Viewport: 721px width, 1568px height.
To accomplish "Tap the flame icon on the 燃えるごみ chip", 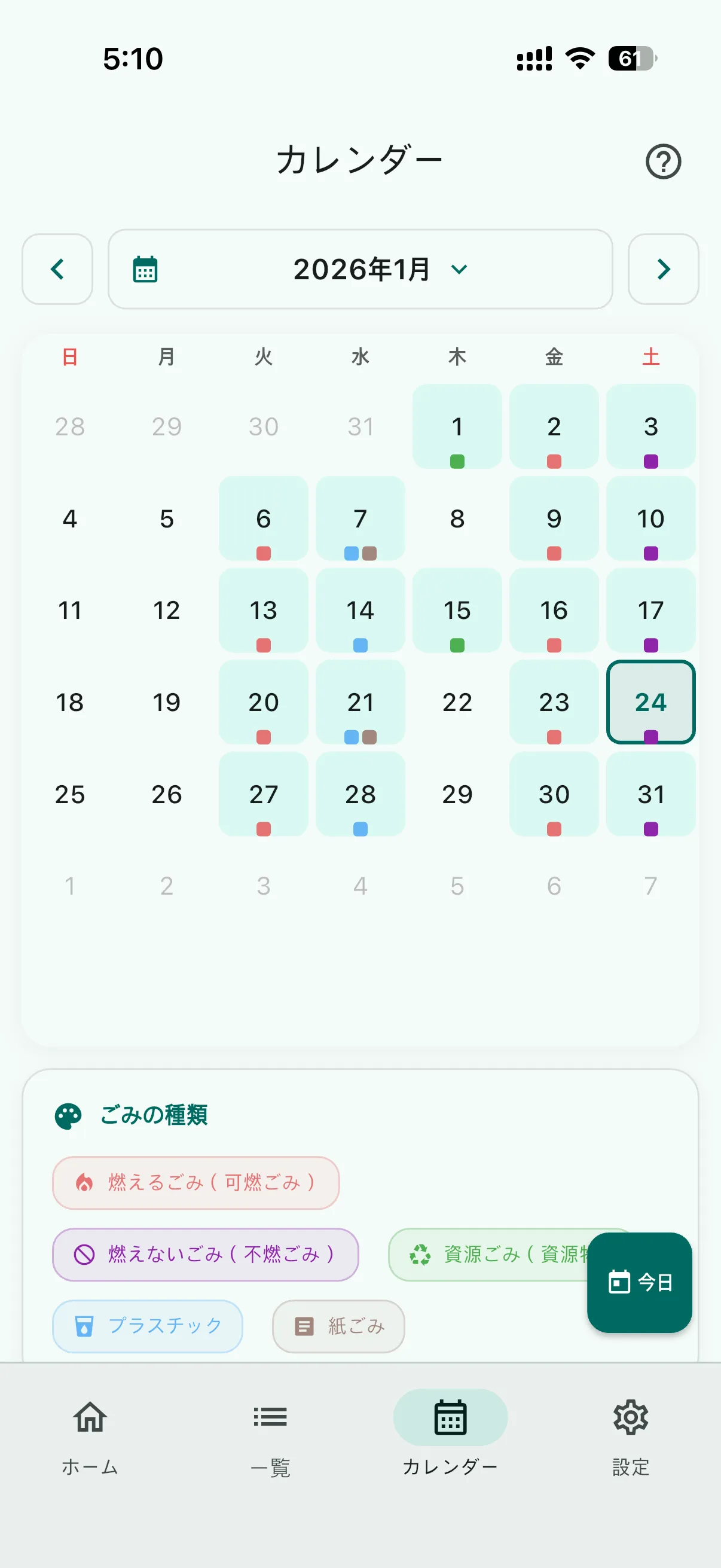I will coord(84,1183).
